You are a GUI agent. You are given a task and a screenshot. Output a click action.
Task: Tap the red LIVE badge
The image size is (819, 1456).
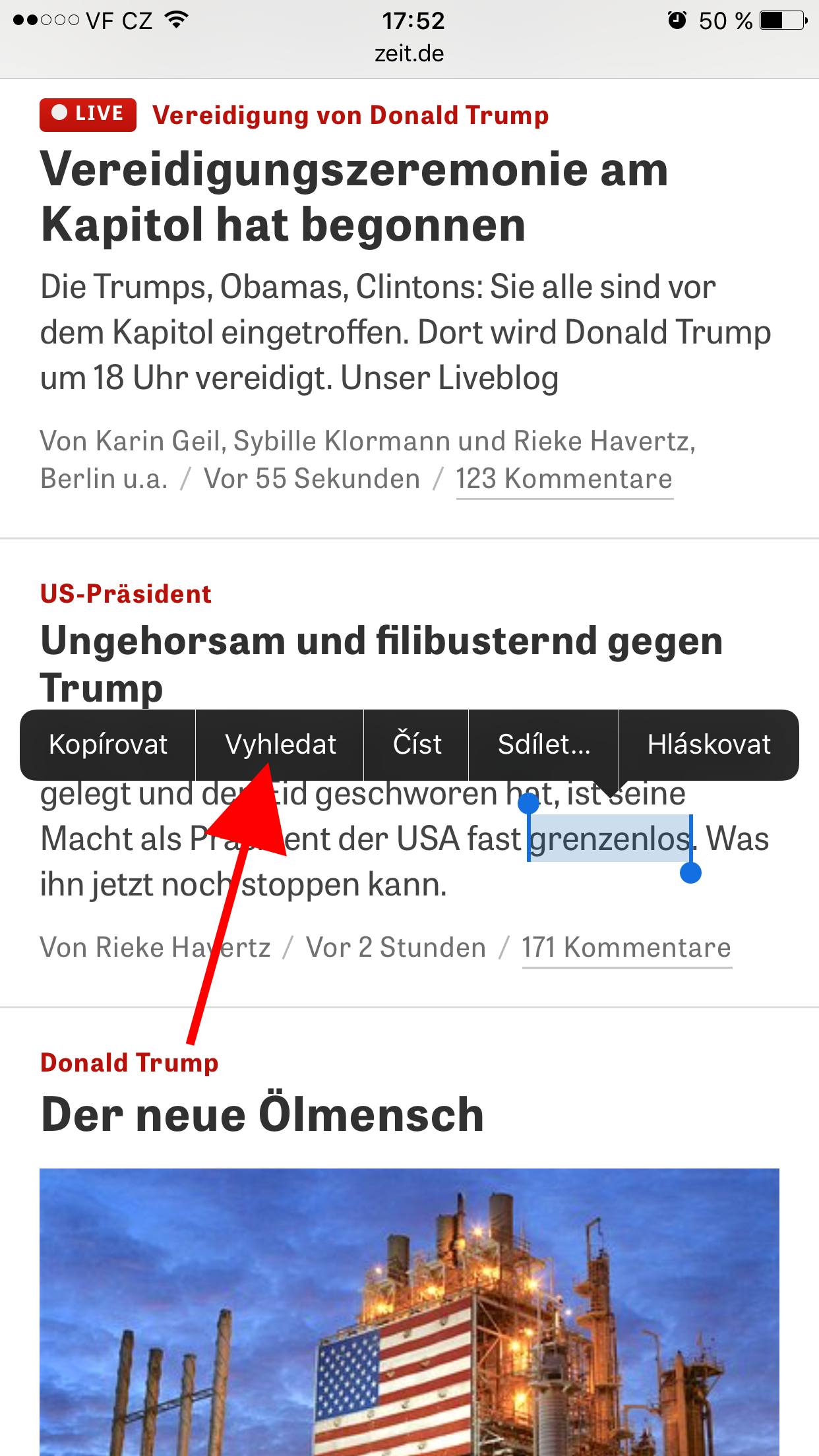(x=87, y=113)
